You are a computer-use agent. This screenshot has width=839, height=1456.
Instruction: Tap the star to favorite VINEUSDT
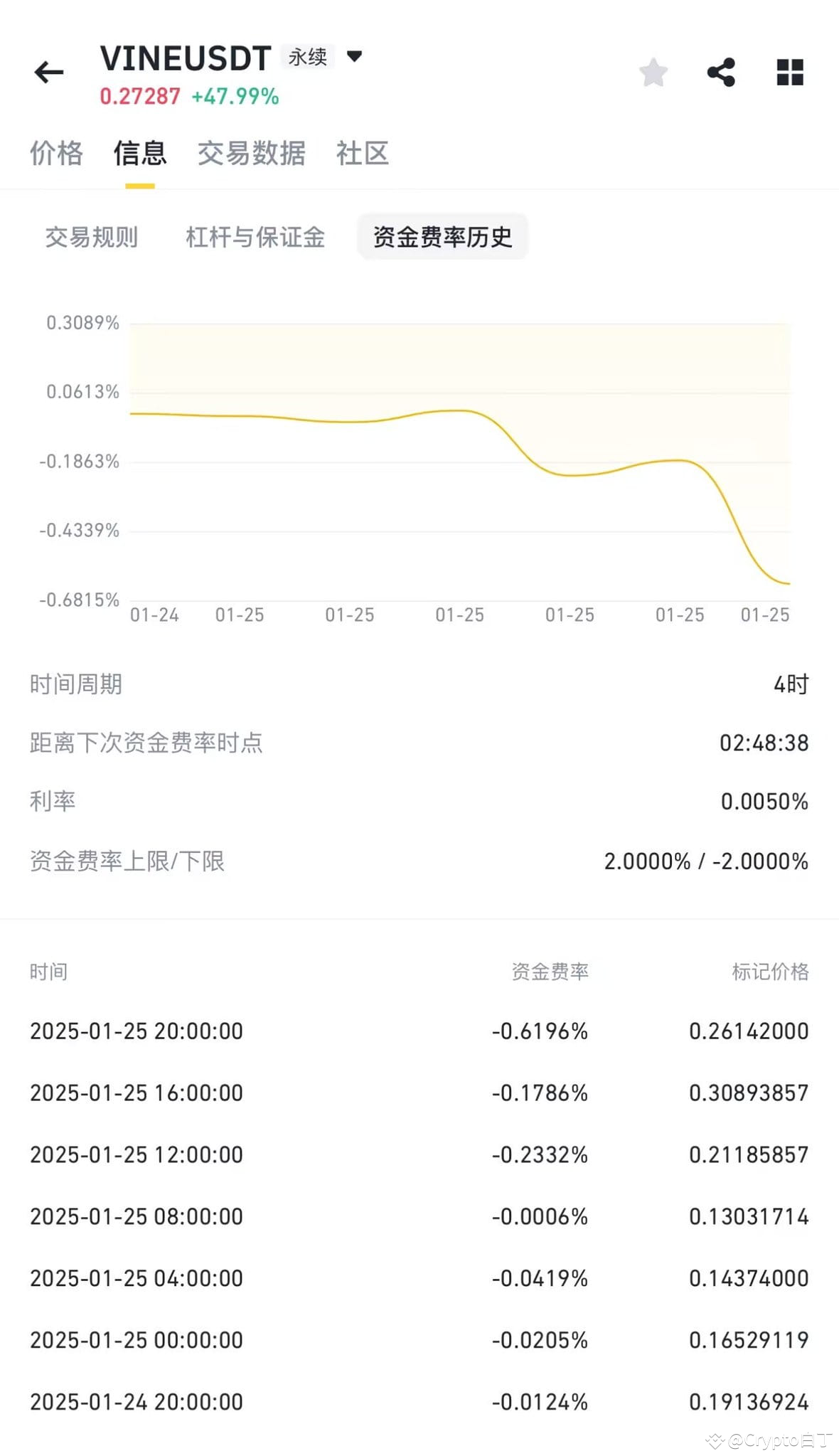652,71
